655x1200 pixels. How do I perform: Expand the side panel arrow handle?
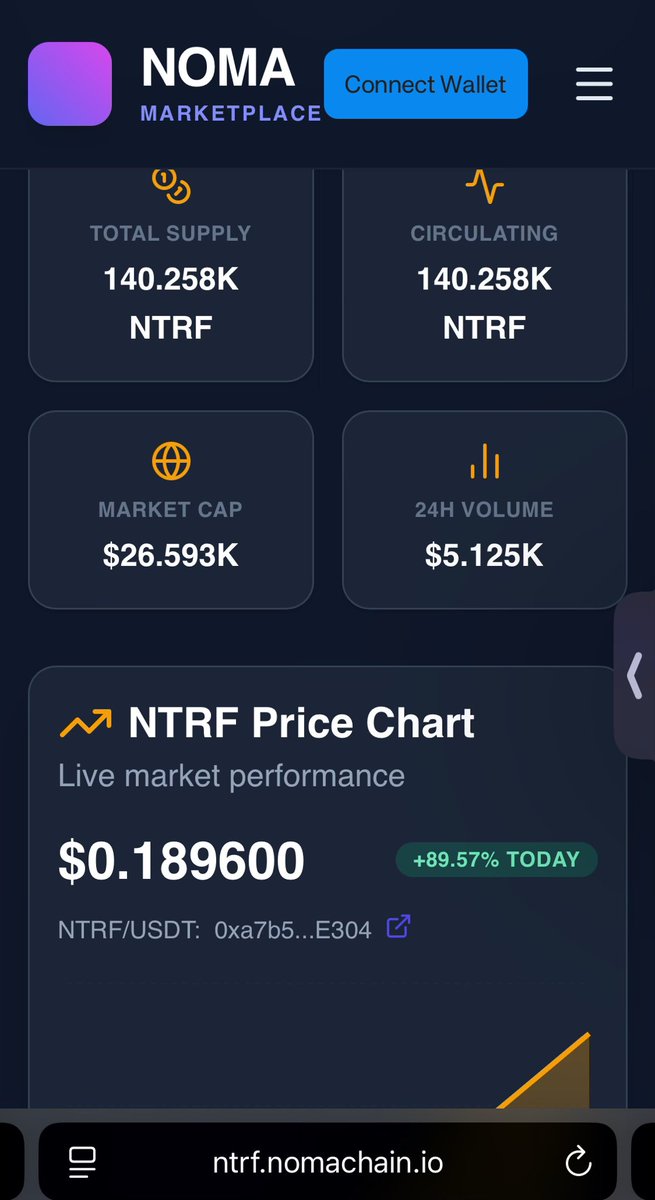[x=634, y=676]
